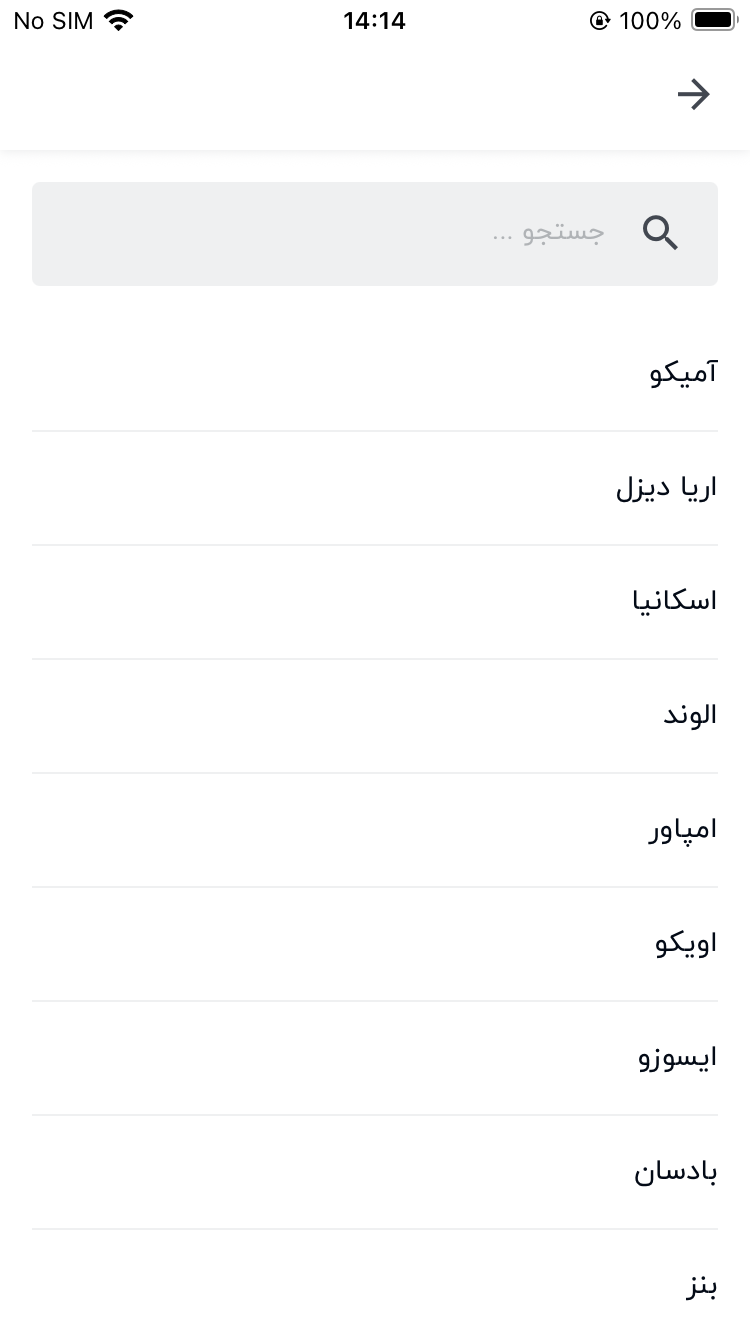
Task: Go back using the top arrow
Action: (693, 95)
